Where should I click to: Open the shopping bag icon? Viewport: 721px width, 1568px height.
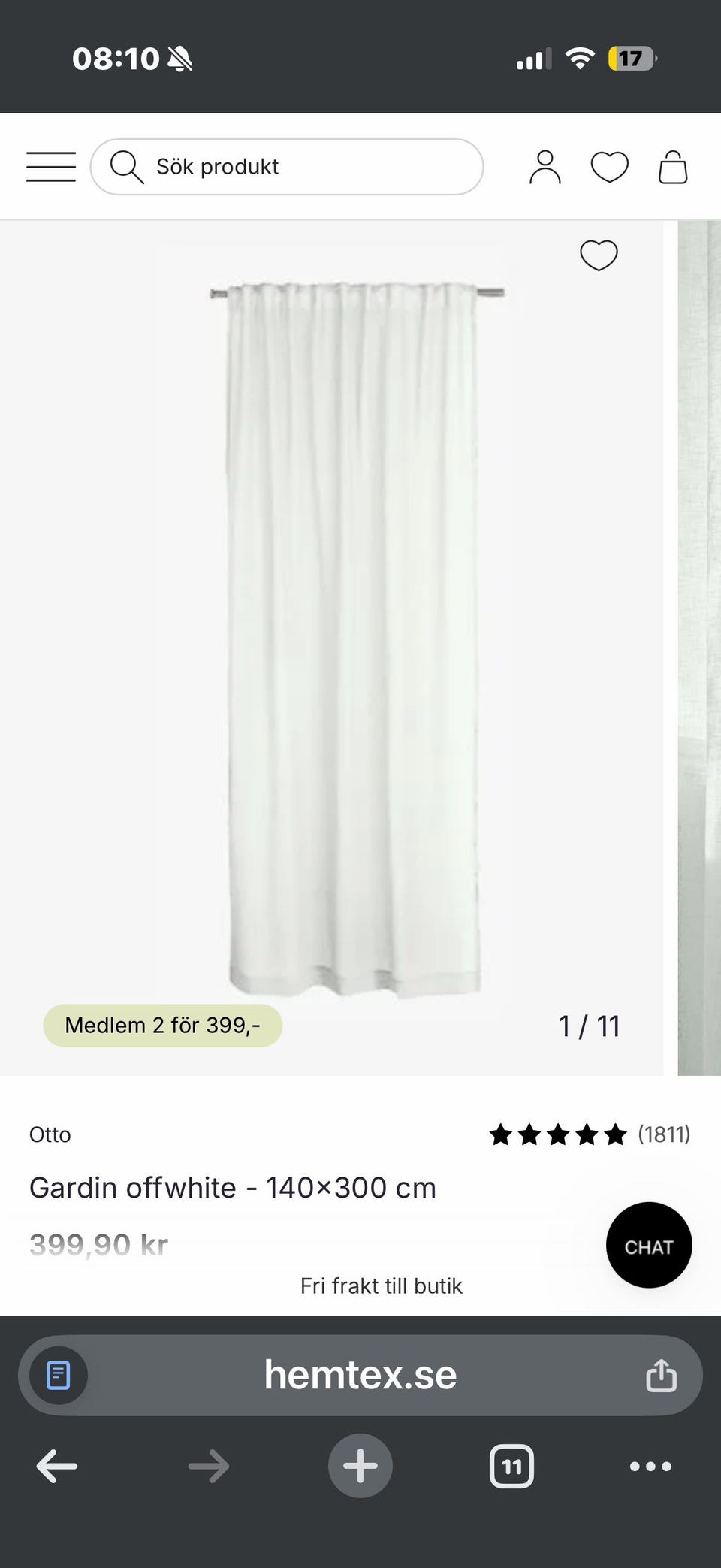point(672,166)
